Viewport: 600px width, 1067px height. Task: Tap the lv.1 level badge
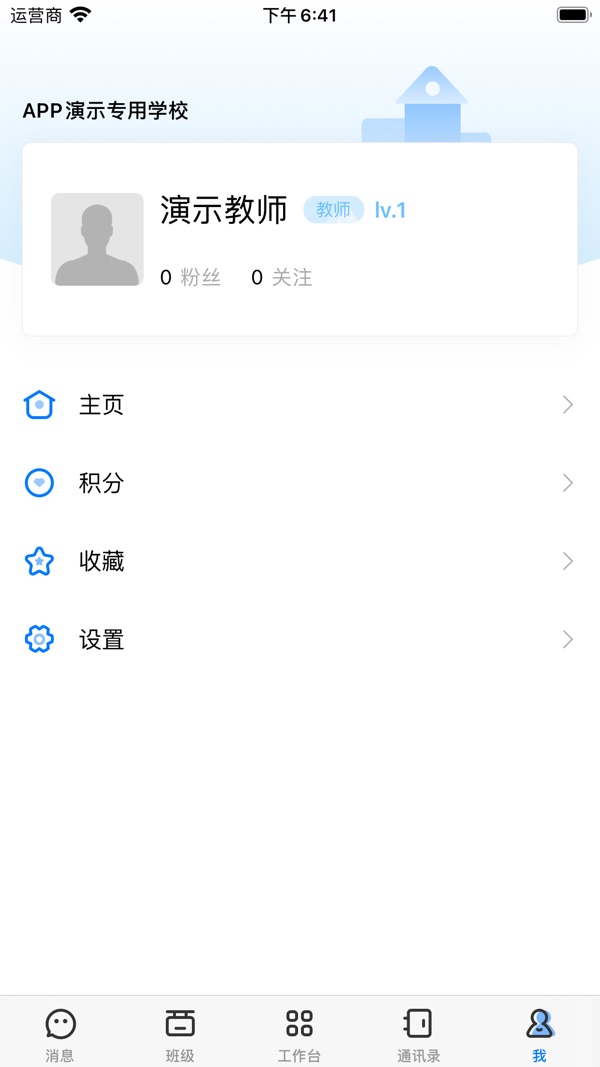point(390,210)
